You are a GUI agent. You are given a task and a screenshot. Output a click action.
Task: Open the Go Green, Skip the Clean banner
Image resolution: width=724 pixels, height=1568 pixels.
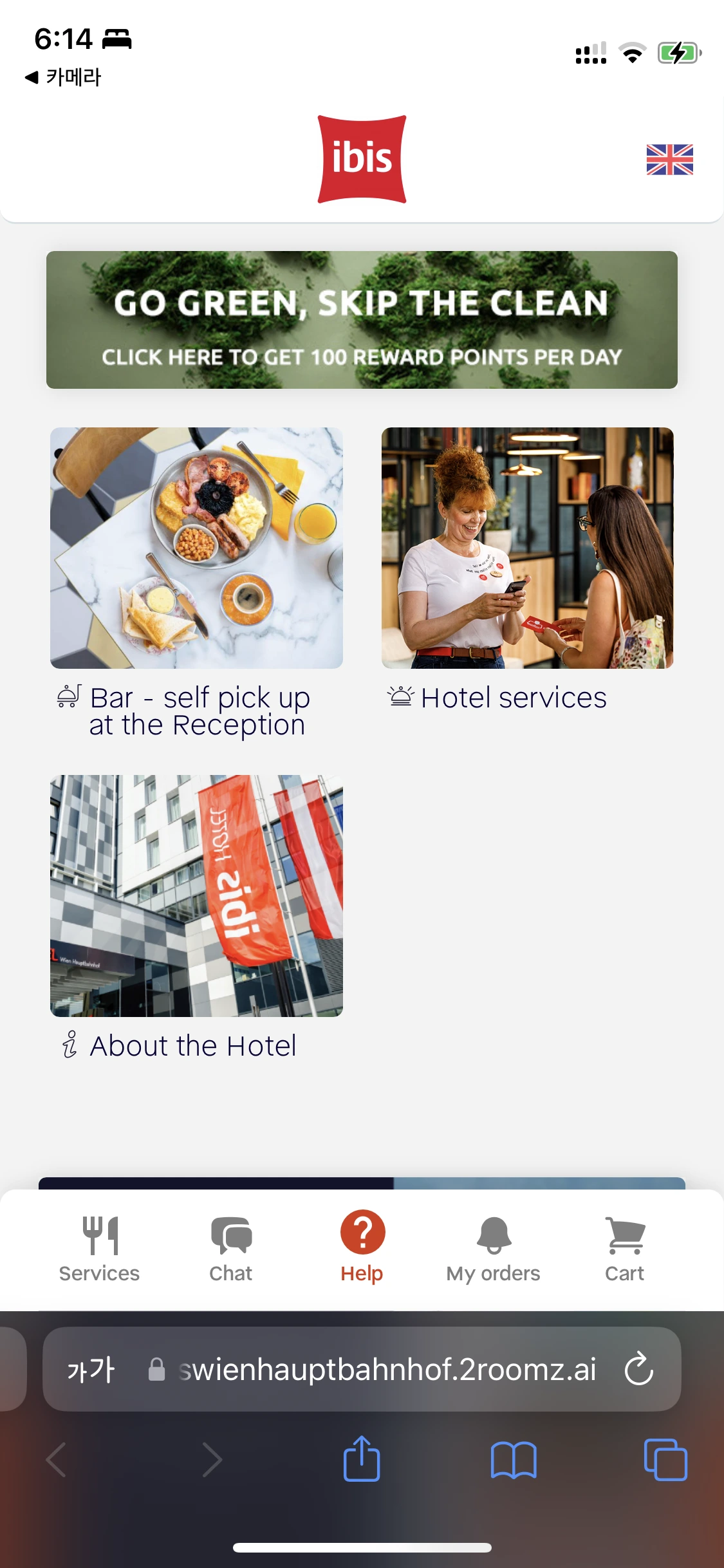(362, 320)
